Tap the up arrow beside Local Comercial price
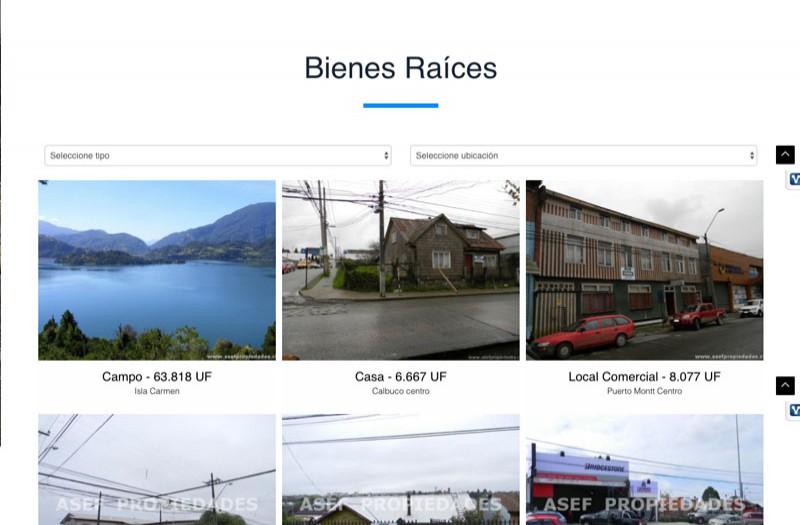The image size is (800, 525). [x=785, y=386]
